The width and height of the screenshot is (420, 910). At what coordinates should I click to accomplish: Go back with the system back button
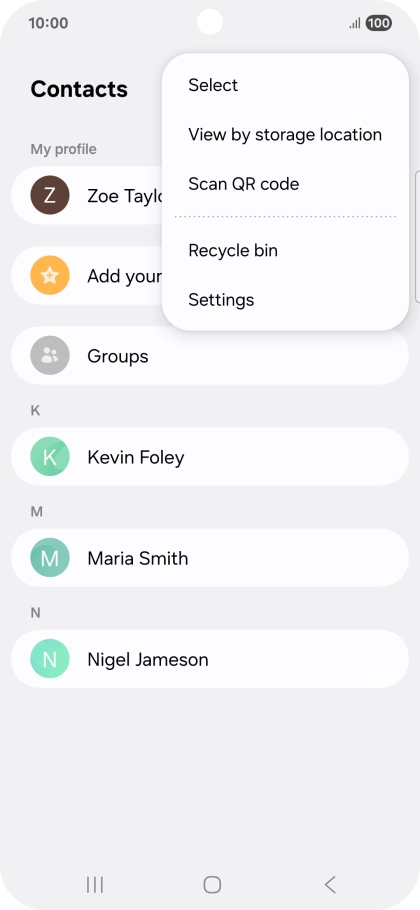330,884
